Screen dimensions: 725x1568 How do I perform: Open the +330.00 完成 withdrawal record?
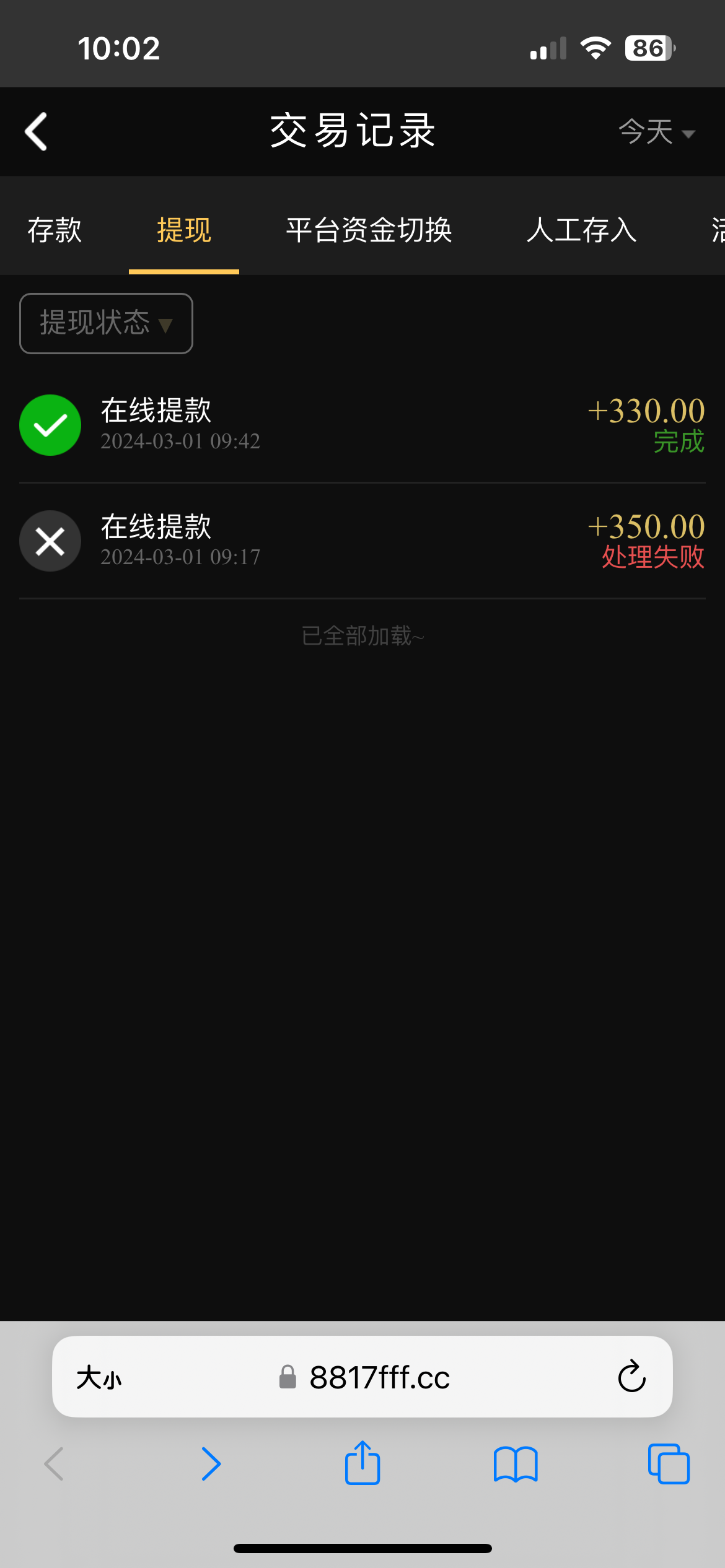coord(362,425)
